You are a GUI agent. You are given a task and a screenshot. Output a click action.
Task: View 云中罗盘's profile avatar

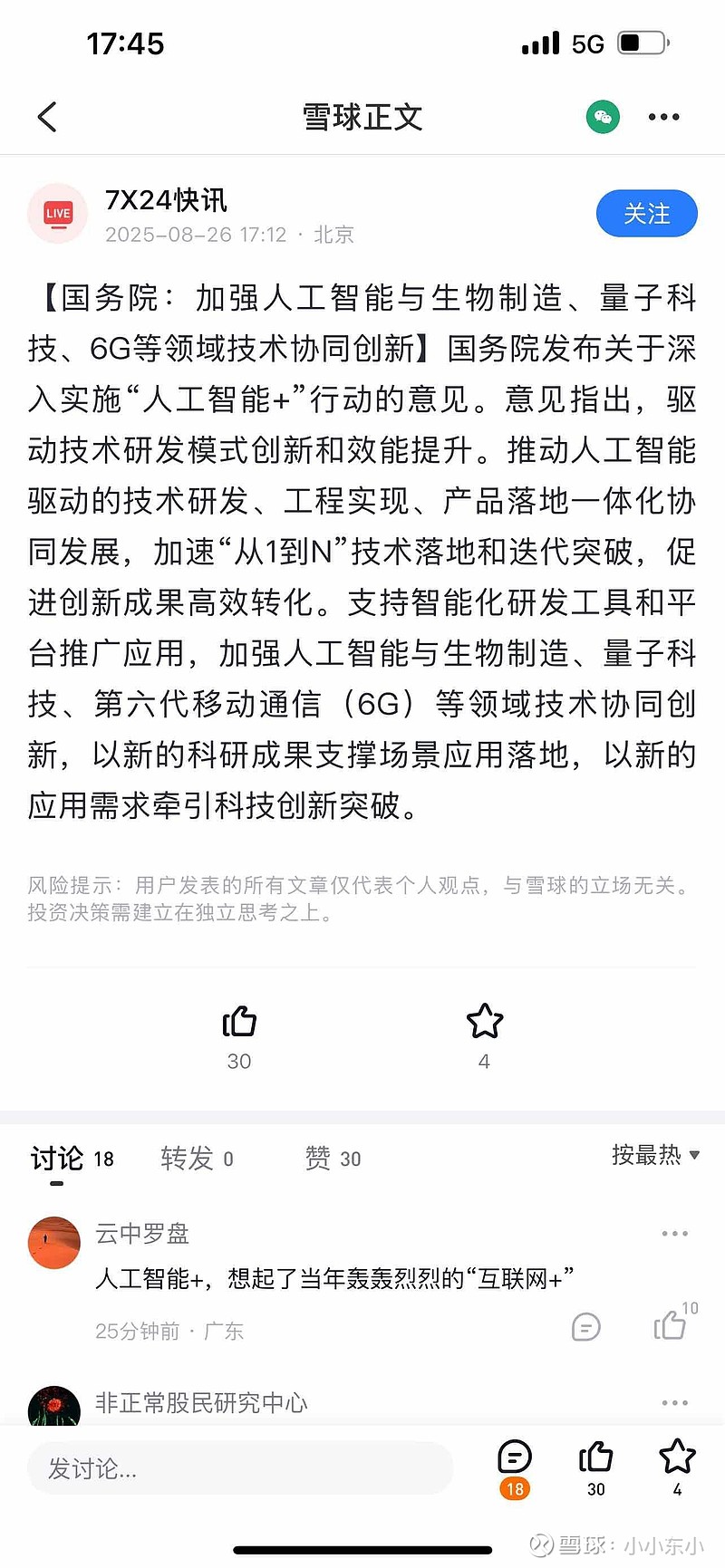pyautogui.click(x=54, y=1243)
